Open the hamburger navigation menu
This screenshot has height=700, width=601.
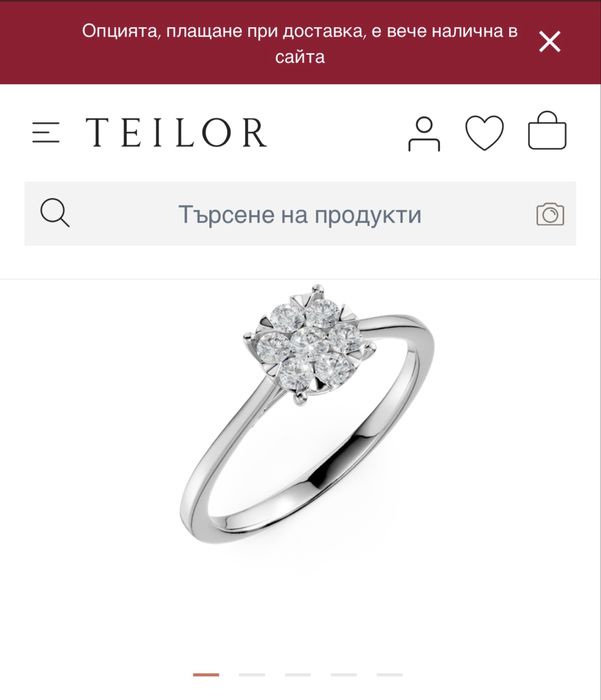(x=46, y=133)
